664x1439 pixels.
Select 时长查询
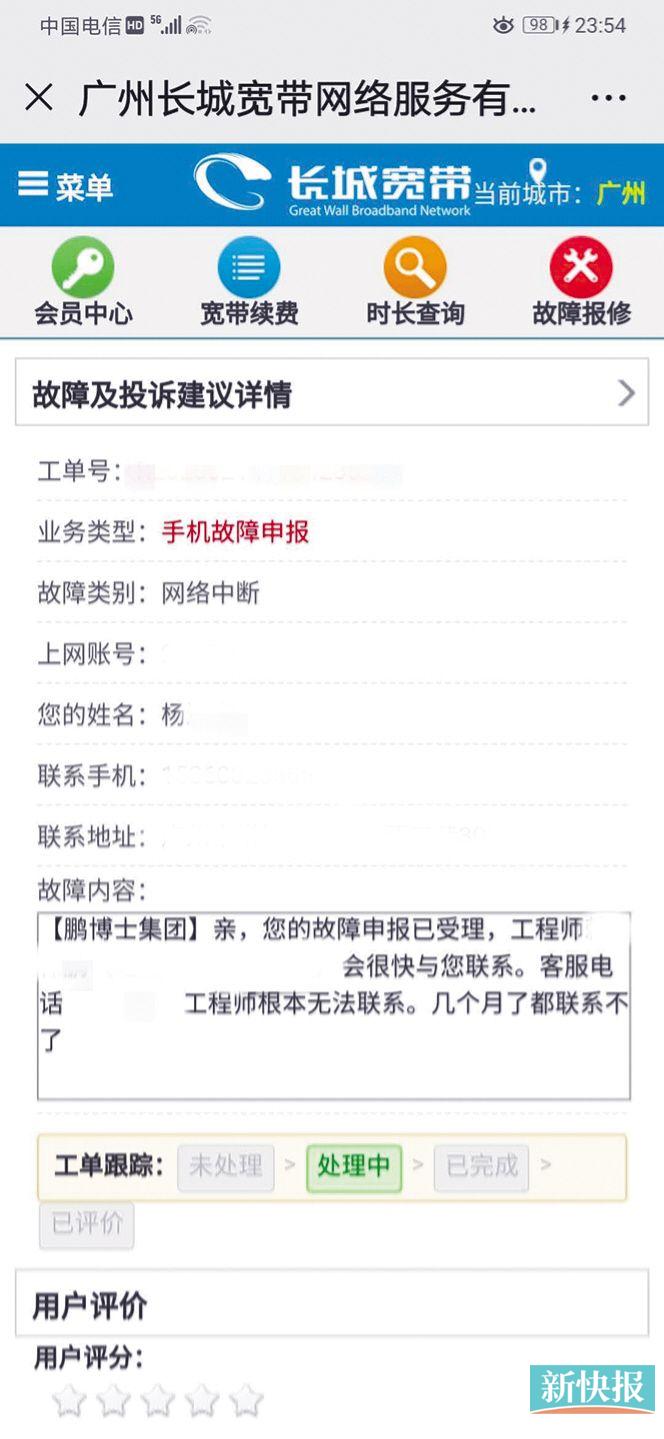click(415, 283)
